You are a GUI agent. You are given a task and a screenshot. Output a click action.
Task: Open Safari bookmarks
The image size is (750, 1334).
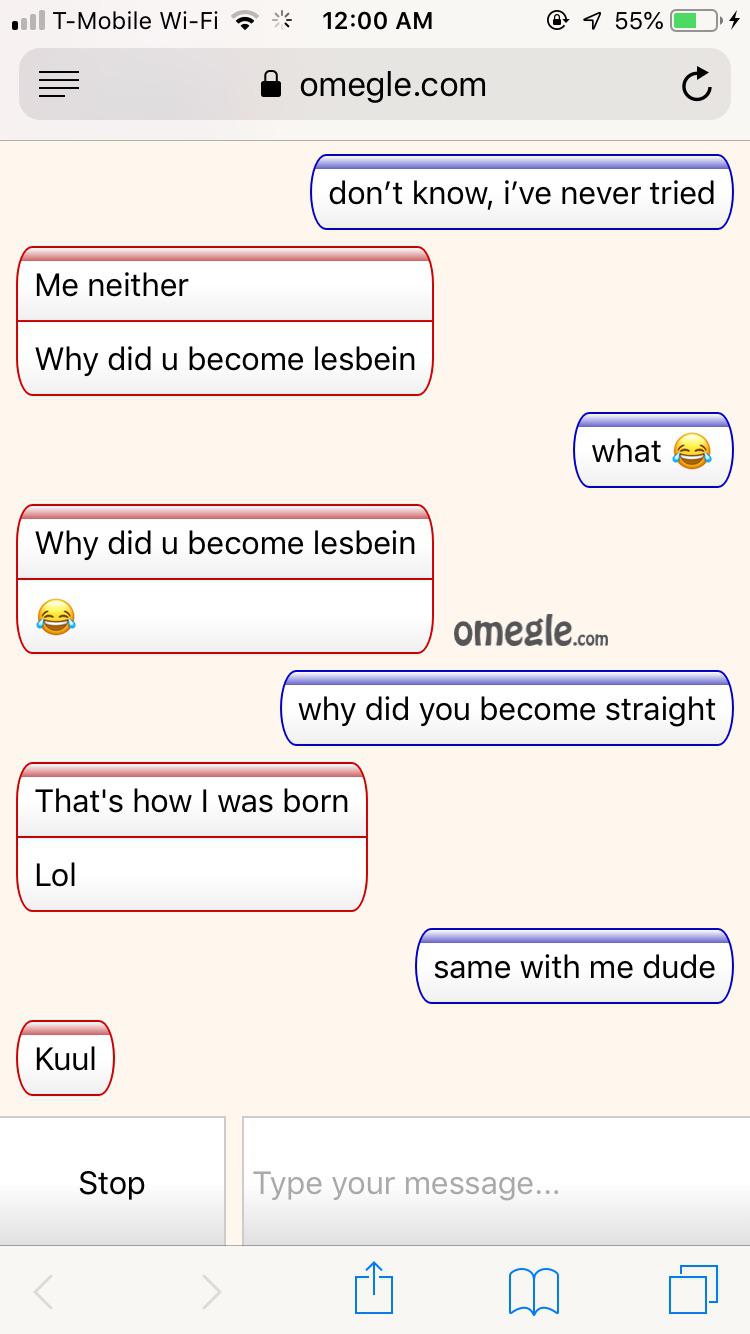tap(534, 1291)
